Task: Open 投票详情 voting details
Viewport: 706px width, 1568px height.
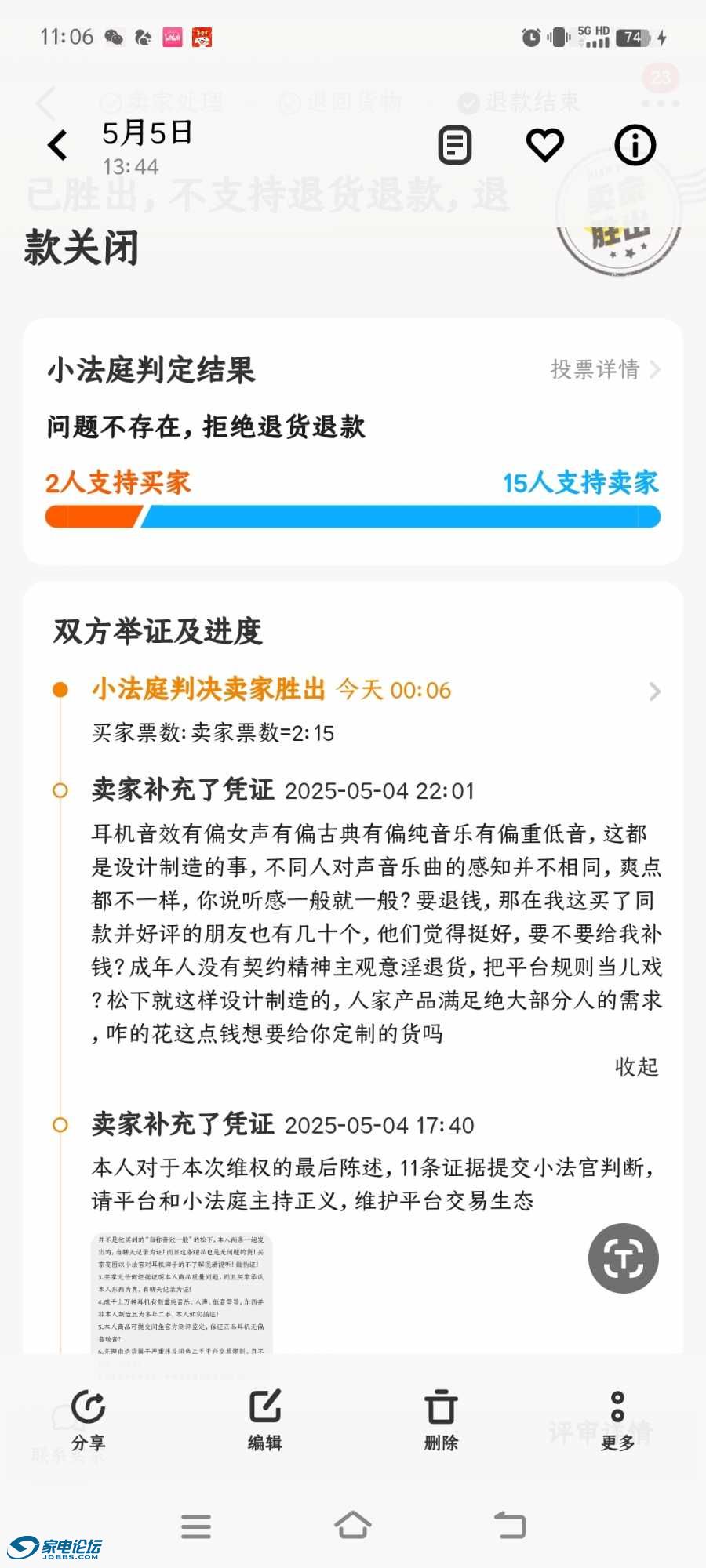Action: (605, 369)
